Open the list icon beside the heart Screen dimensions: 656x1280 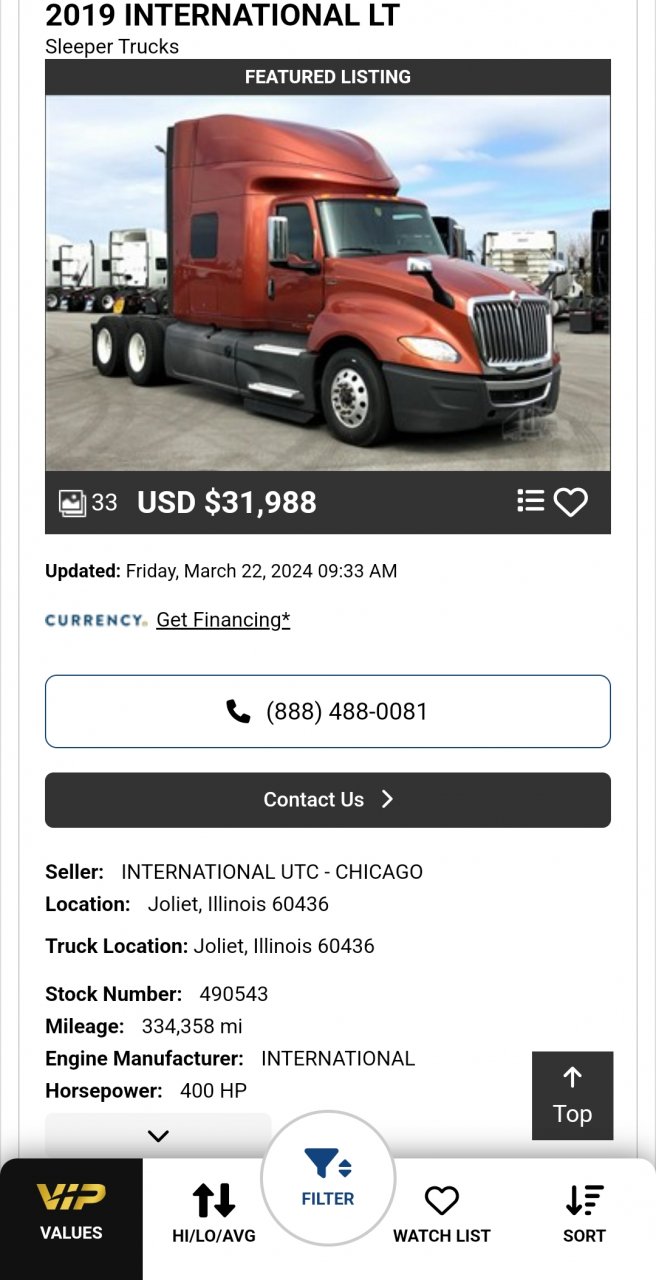pyautogui.click(x=530, y=501)
